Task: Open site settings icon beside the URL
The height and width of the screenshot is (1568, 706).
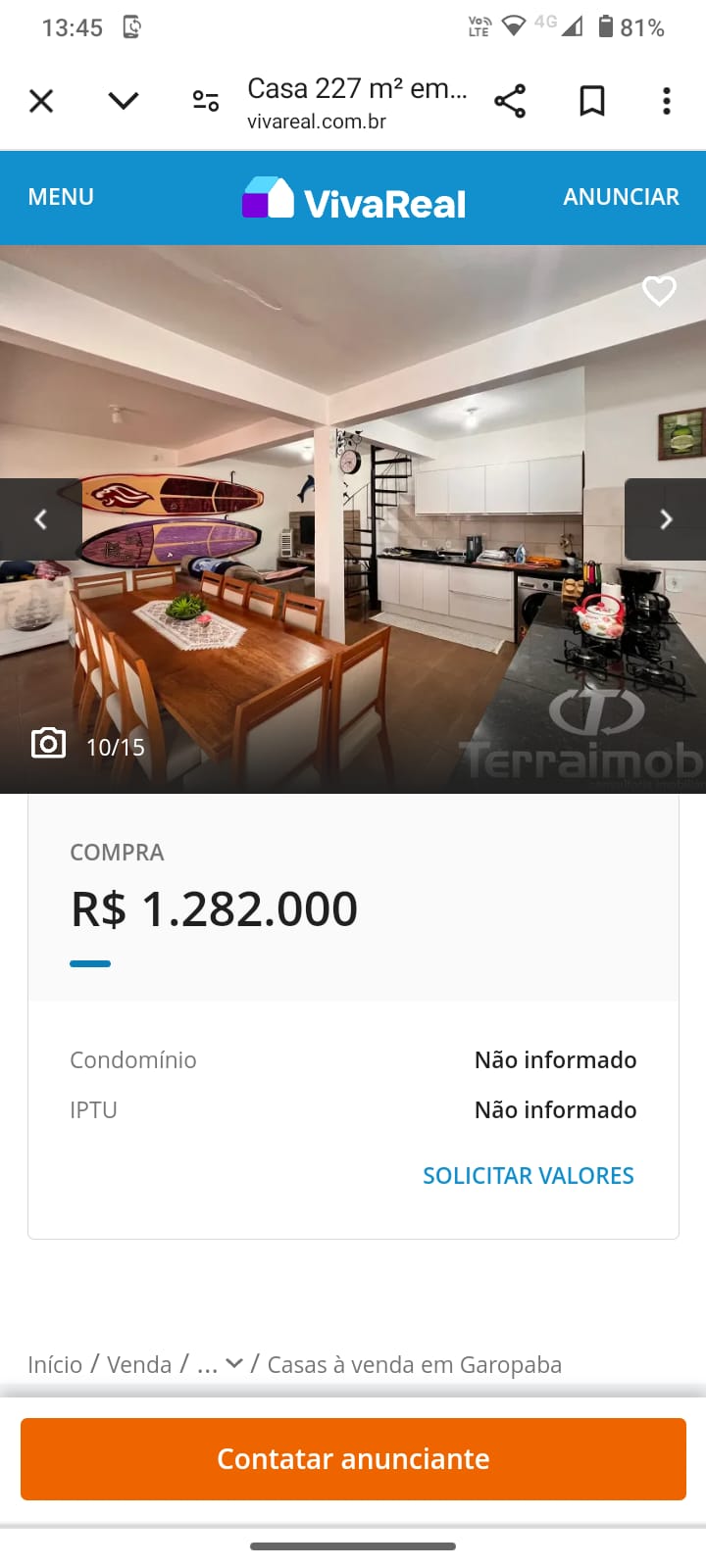Action: click(206, 101)
